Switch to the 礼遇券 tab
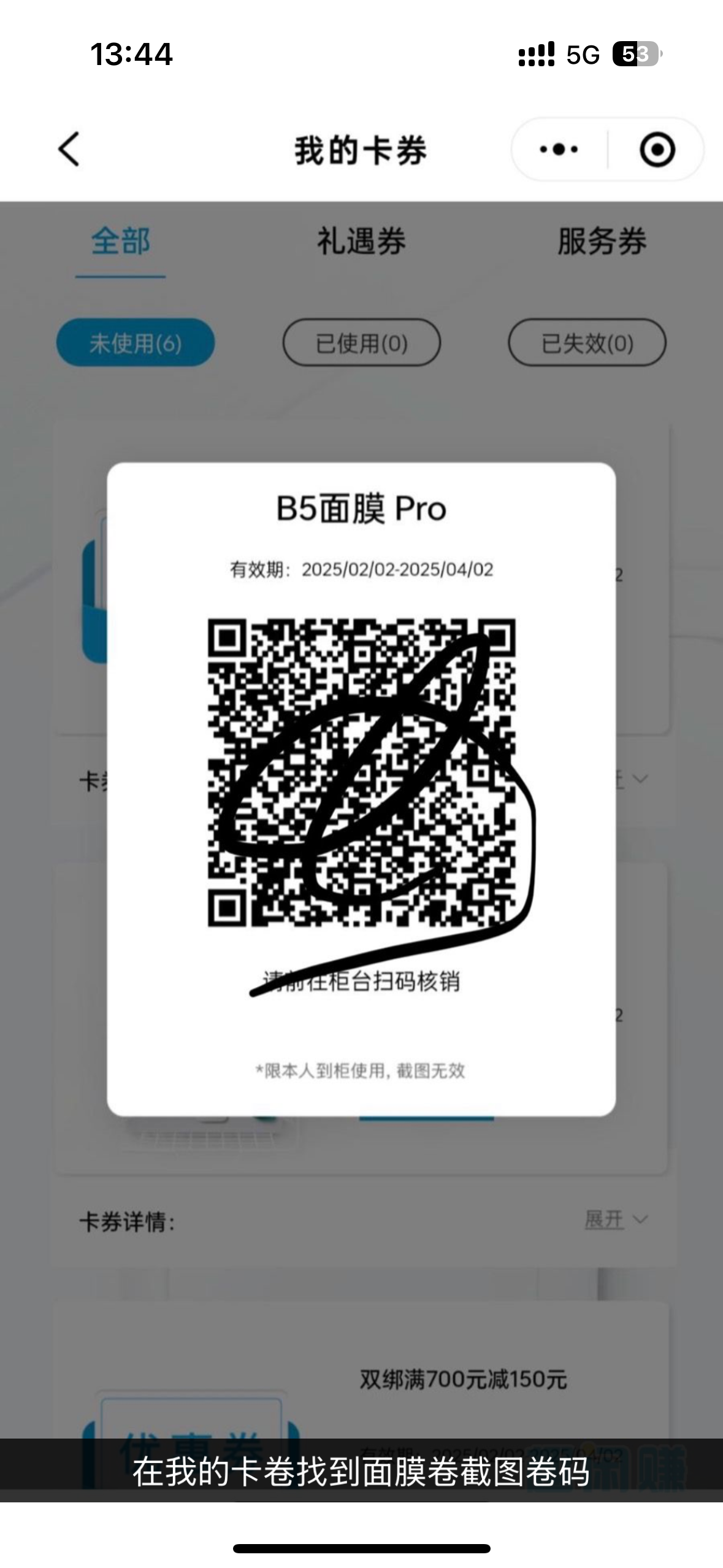The width and height of the screenshot is (723, 1568). (x=361, y=241)
